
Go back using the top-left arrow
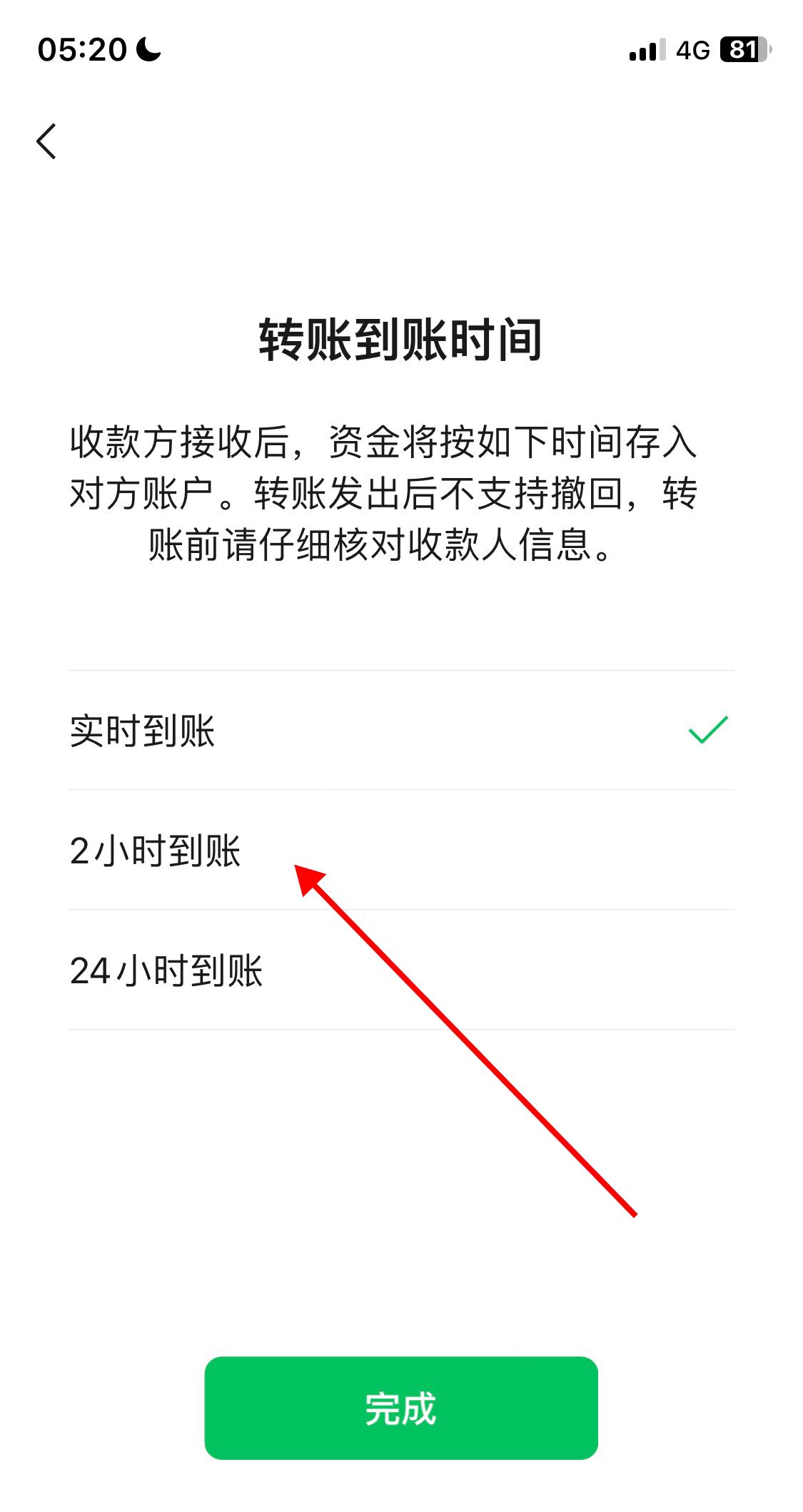pyautogui.click(x=47, y=141)
